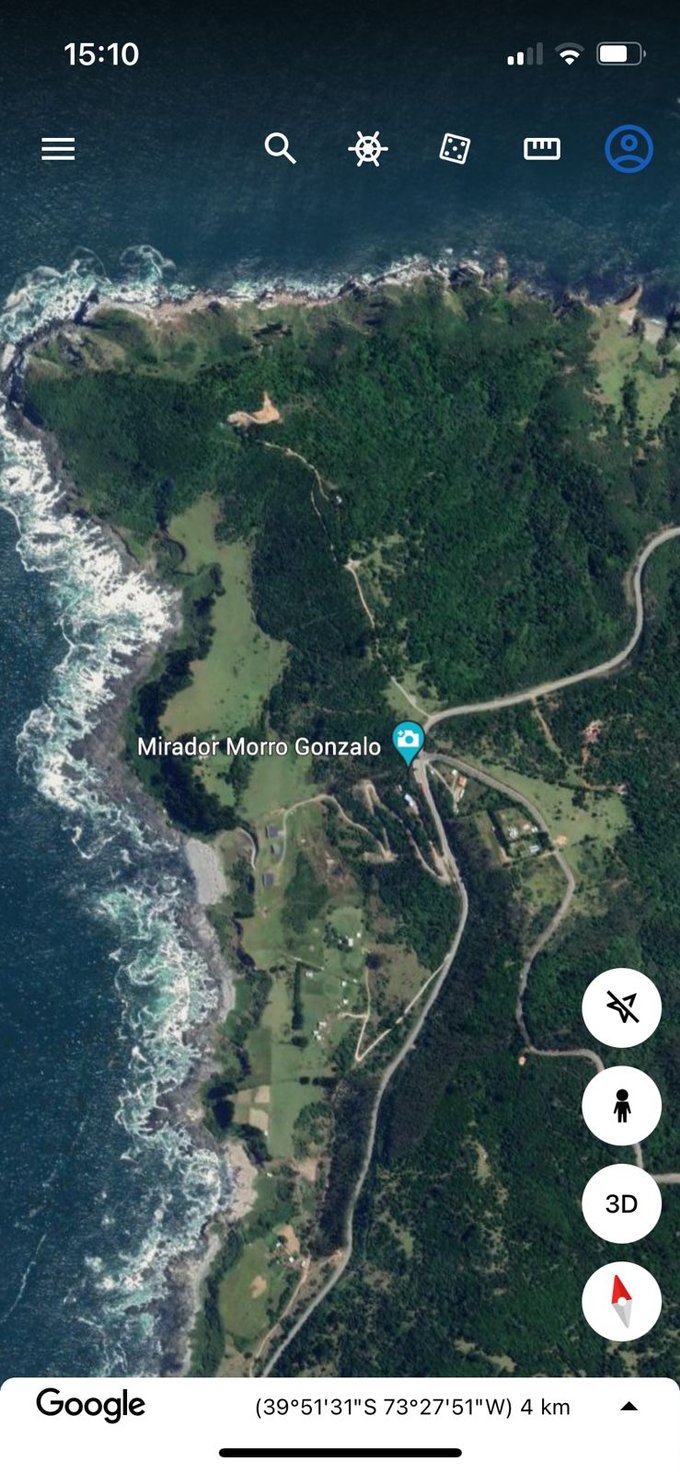
Task: Open the ruler measure tool
Action: click(x=541, y=149)
